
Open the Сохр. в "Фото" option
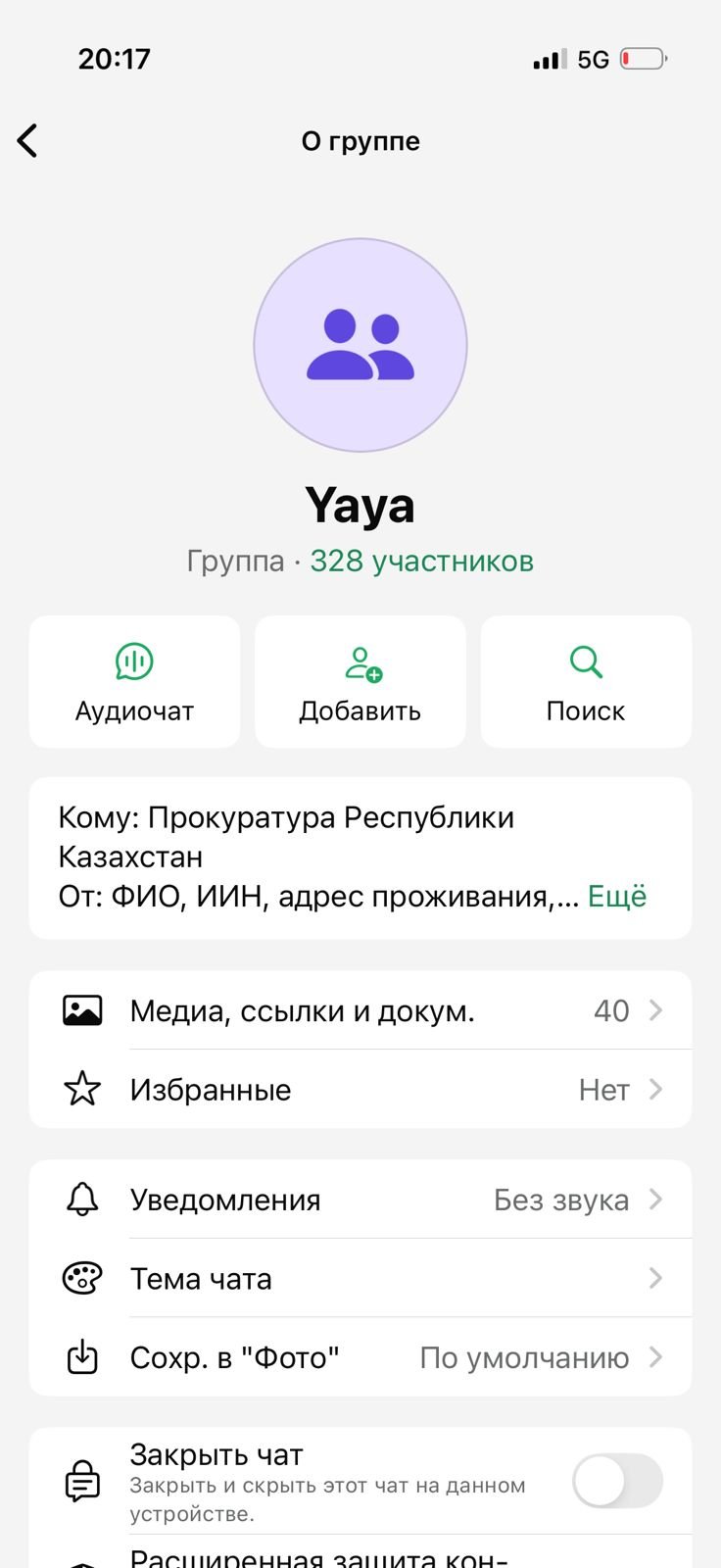[x=360, y=1357]
